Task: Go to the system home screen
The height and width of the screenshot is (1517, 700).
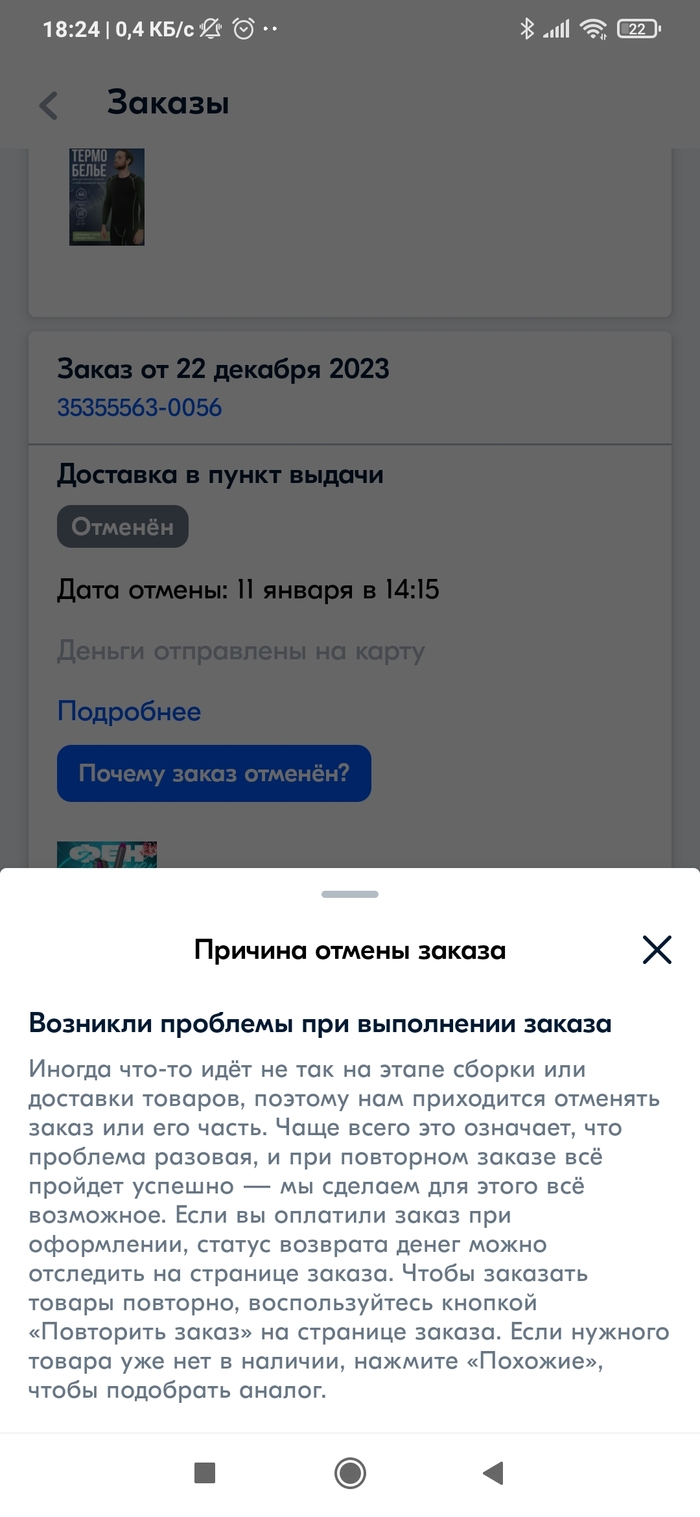Action: (350, 1472)
